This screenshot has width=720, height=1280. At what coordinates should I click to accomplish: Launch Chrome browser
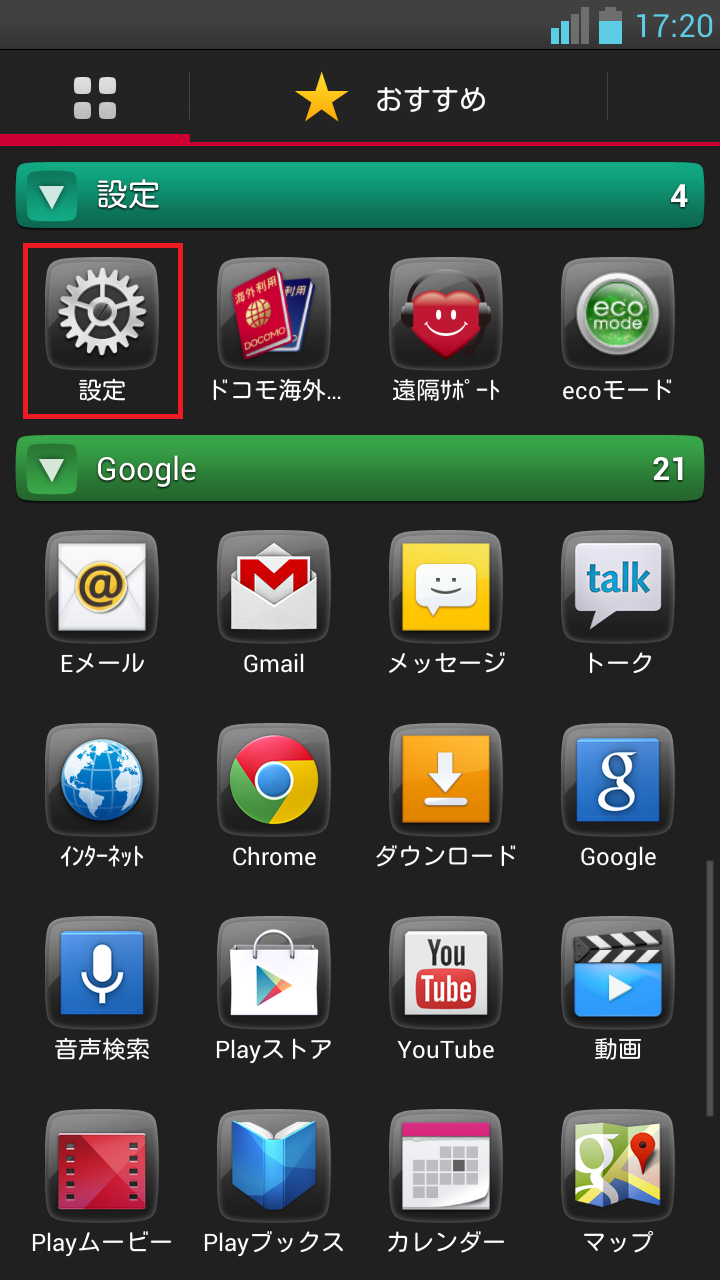tap(274, 781)
